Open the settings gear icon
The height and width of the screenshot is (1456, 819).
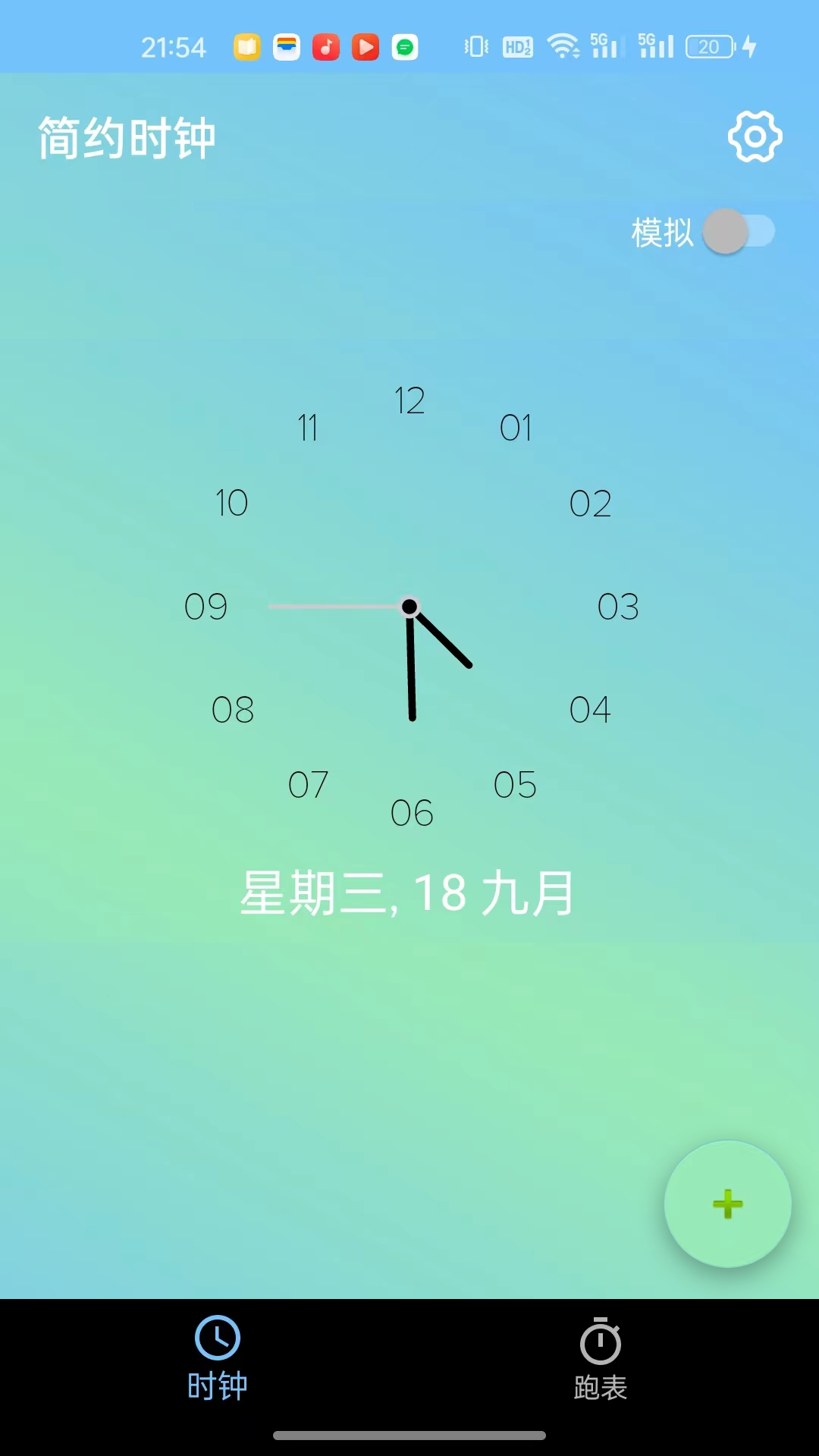coord(755,136)
